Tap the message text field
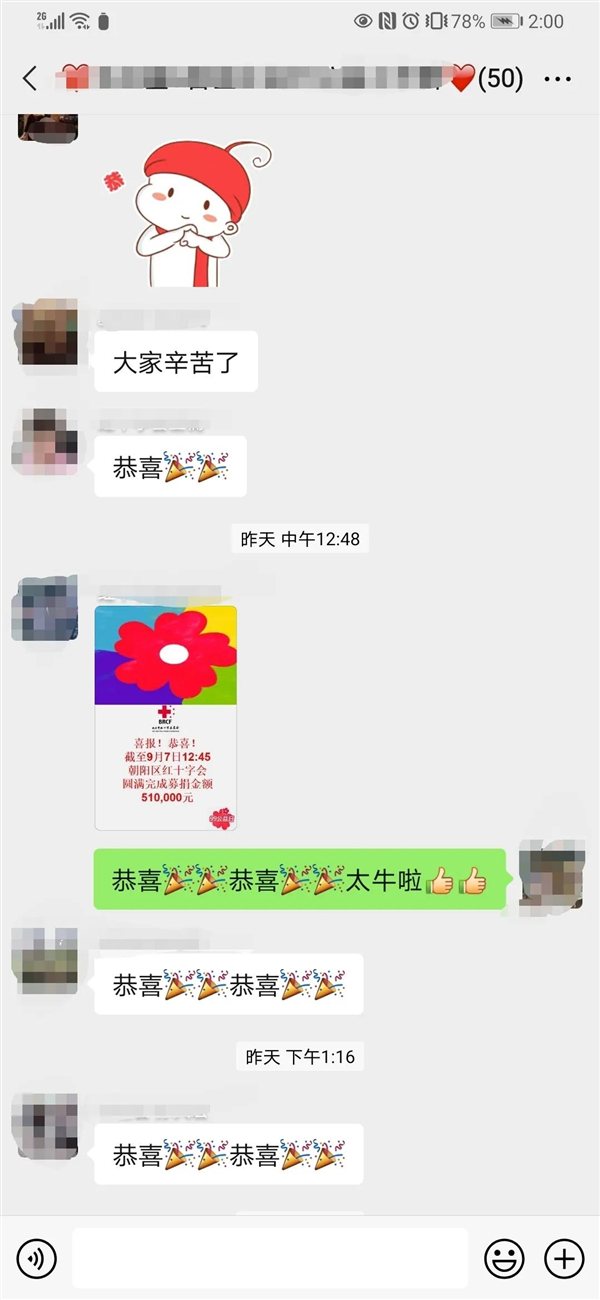This screenshot has width=600, height=1300. click(x=270, y=1258)
